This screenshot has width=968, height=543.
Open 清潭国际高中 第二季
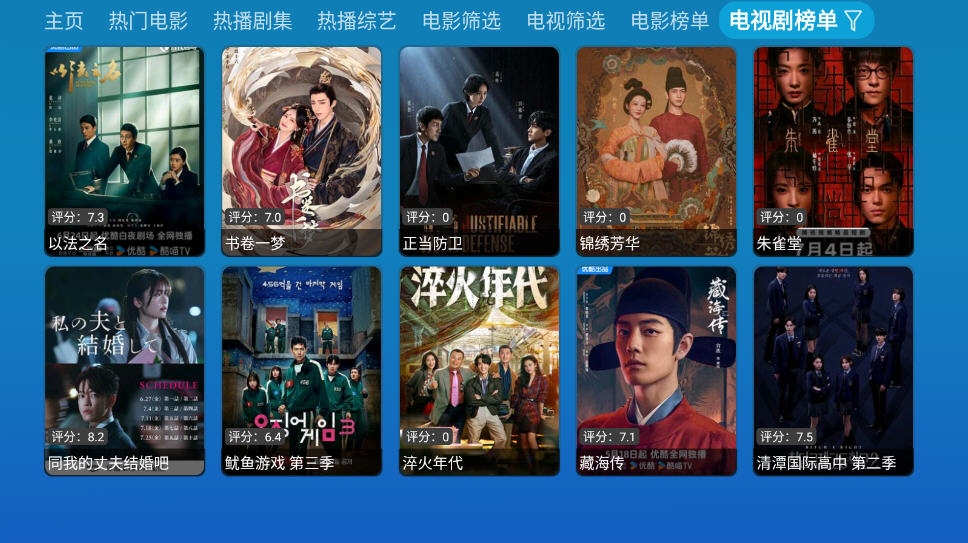(x=833, y=370)
